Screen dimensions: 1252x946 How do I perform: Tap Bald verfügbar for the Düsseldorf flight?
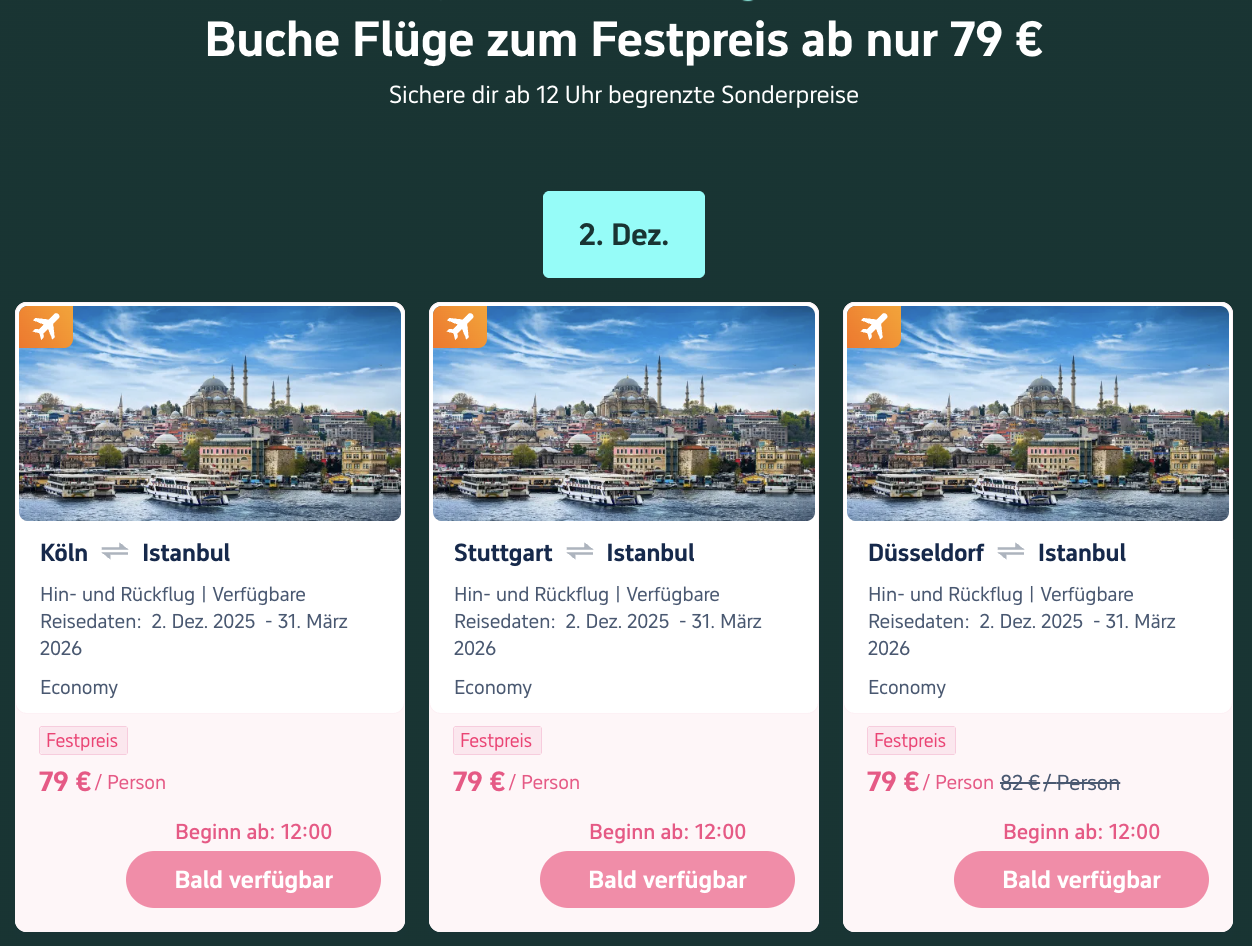(x=1081, y=880)
